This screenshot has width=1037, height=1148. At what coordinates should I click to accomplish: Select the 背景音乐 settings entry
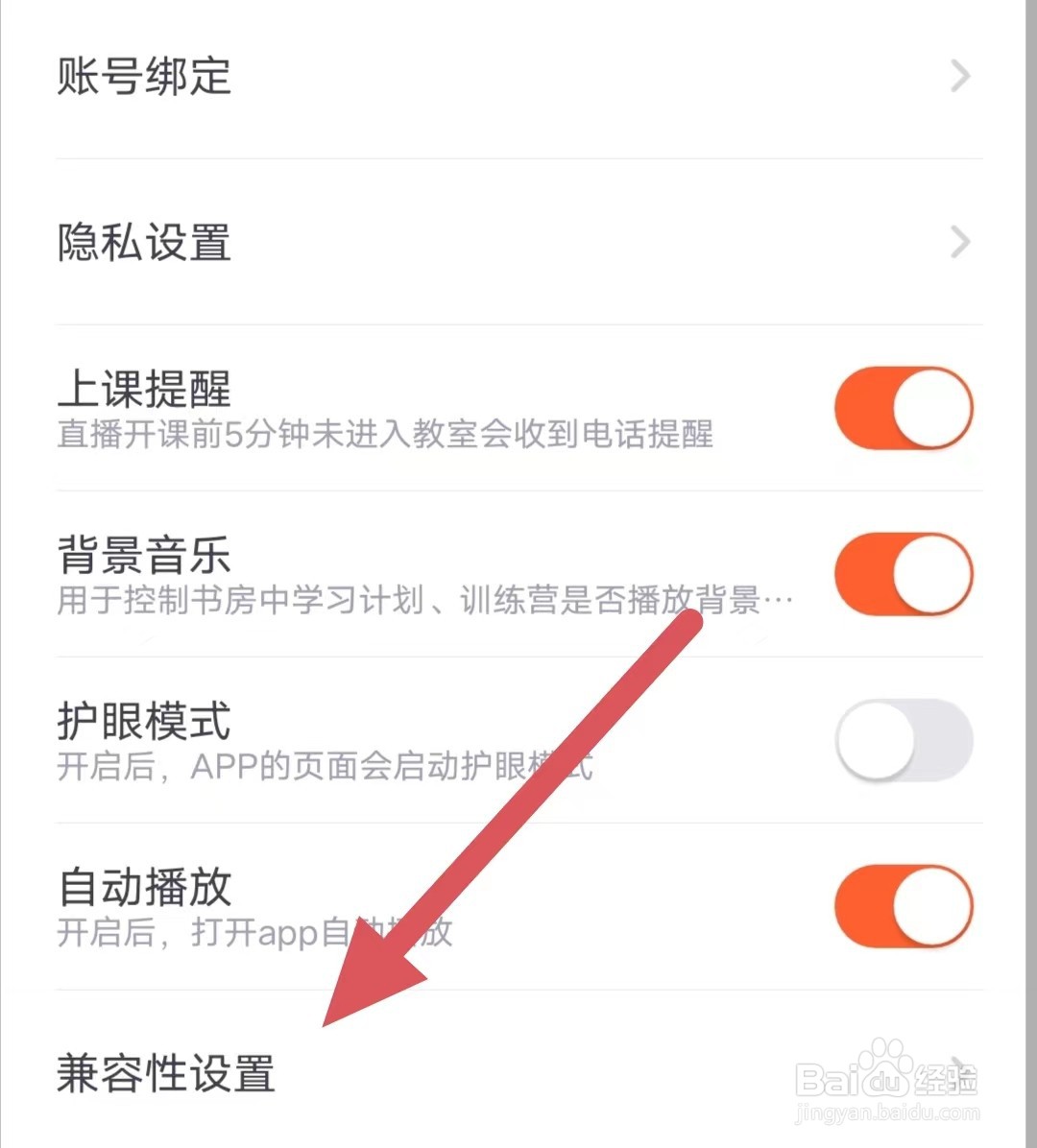tap(142, 554)
